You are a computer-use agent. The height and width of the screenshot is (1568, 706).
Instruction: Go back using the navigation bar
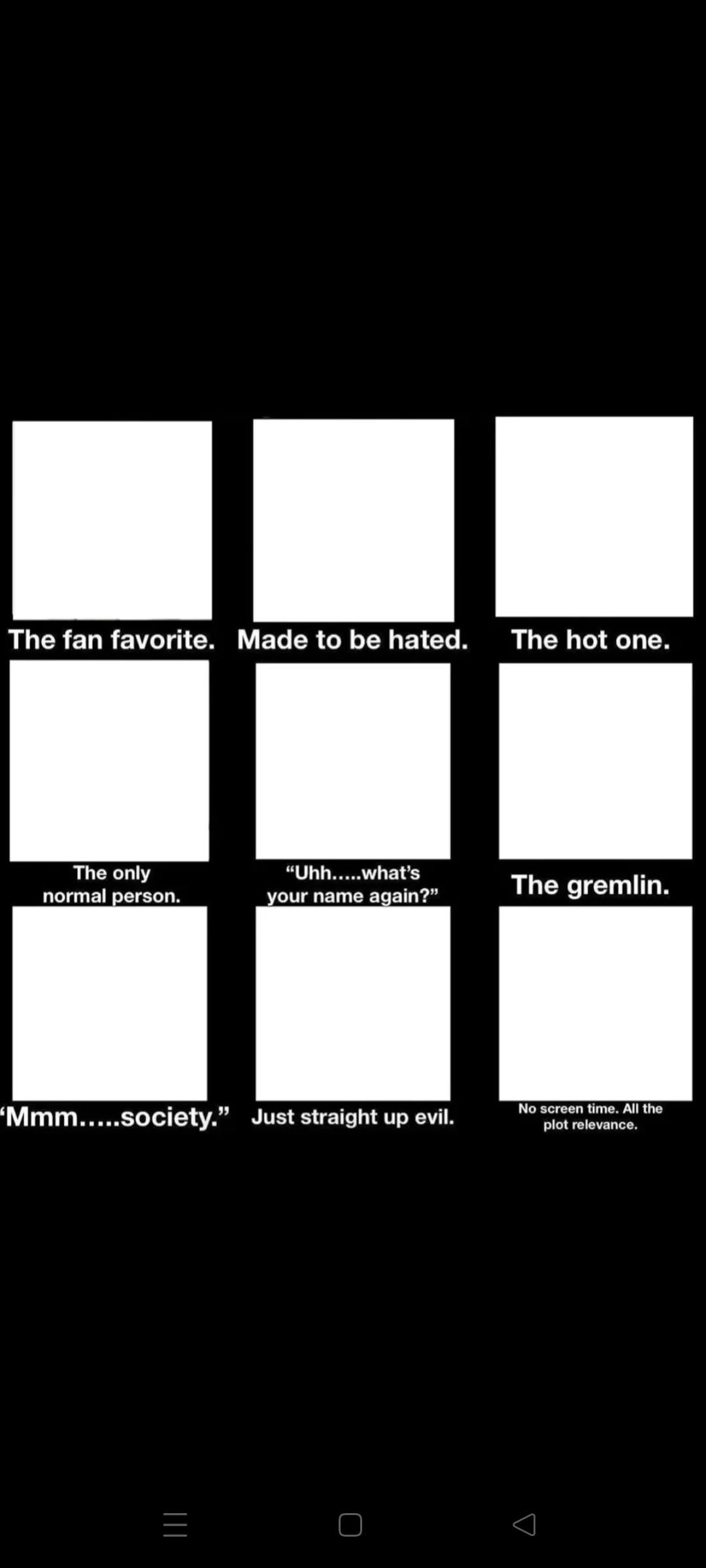coord(524,1525)
